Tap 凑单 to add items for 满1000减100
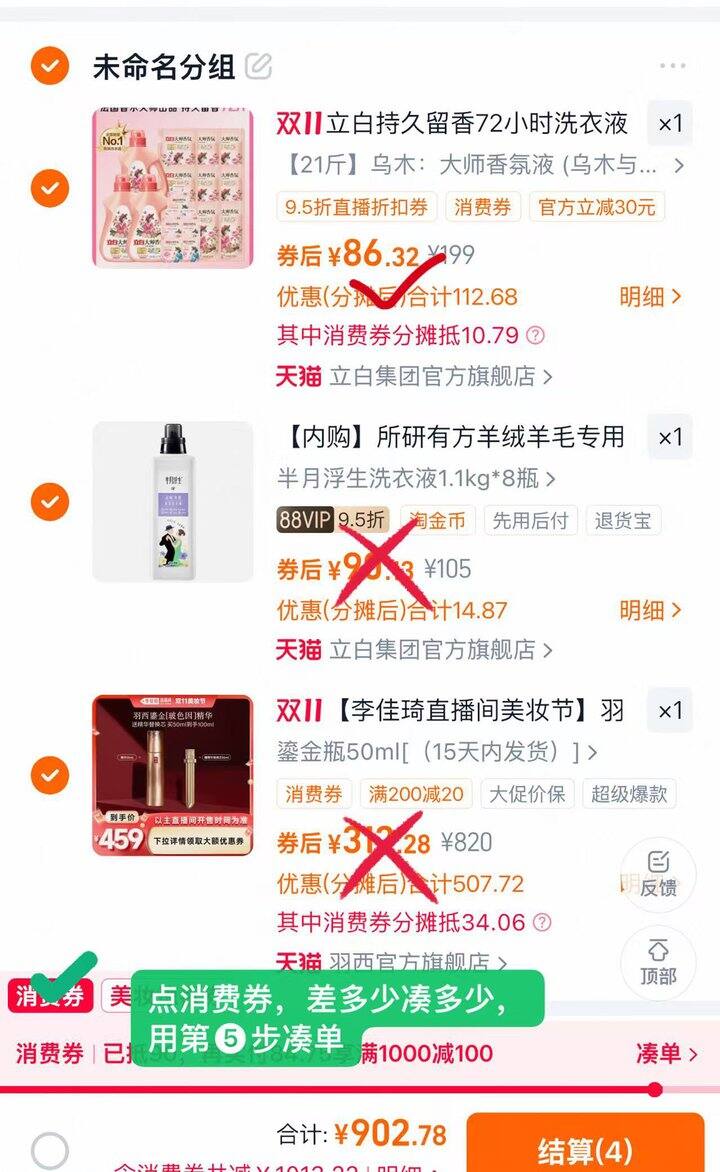The width and height of the screenshot is (720, 1172). pyautogui.click(x=666, y=1053)
